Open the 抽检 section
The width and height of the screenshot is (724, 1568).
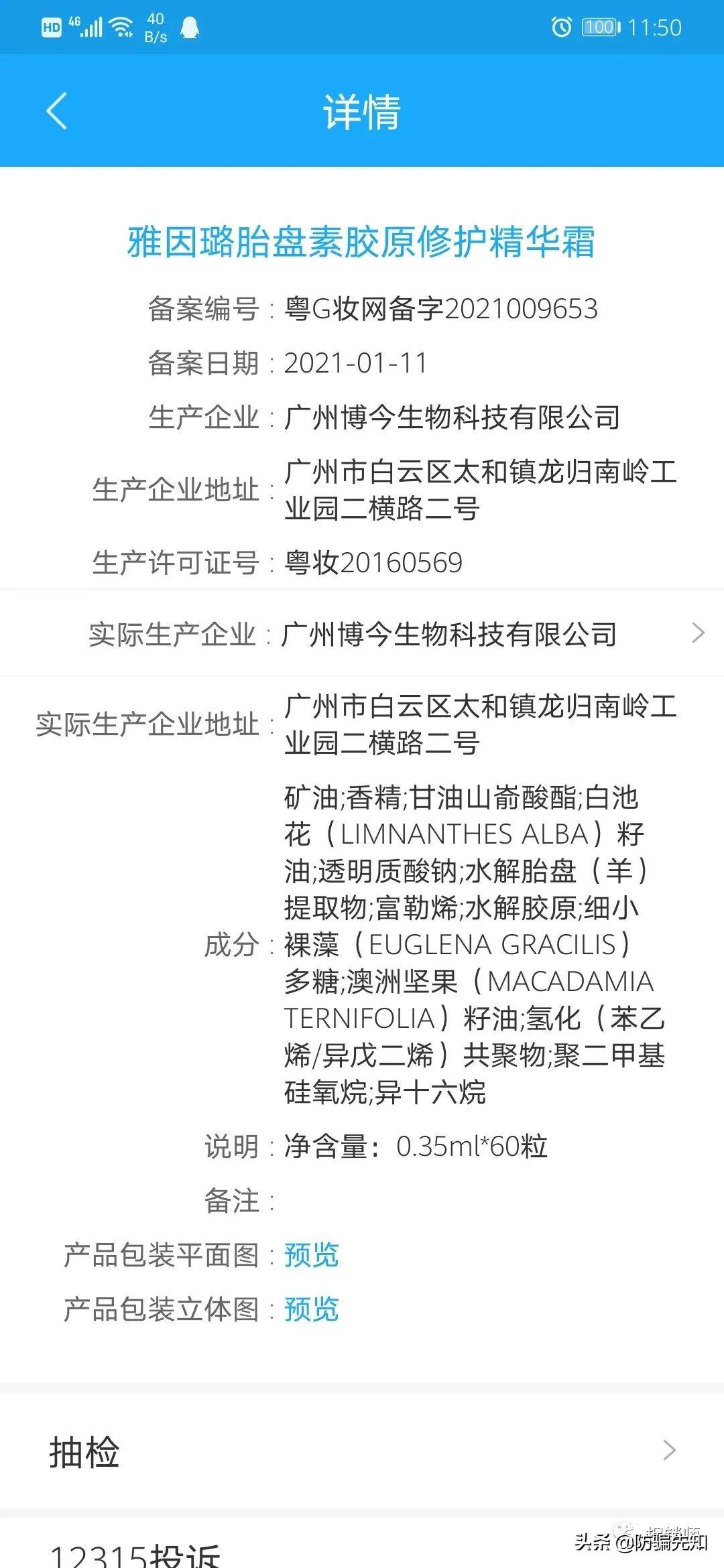(x=362, y=1451)
